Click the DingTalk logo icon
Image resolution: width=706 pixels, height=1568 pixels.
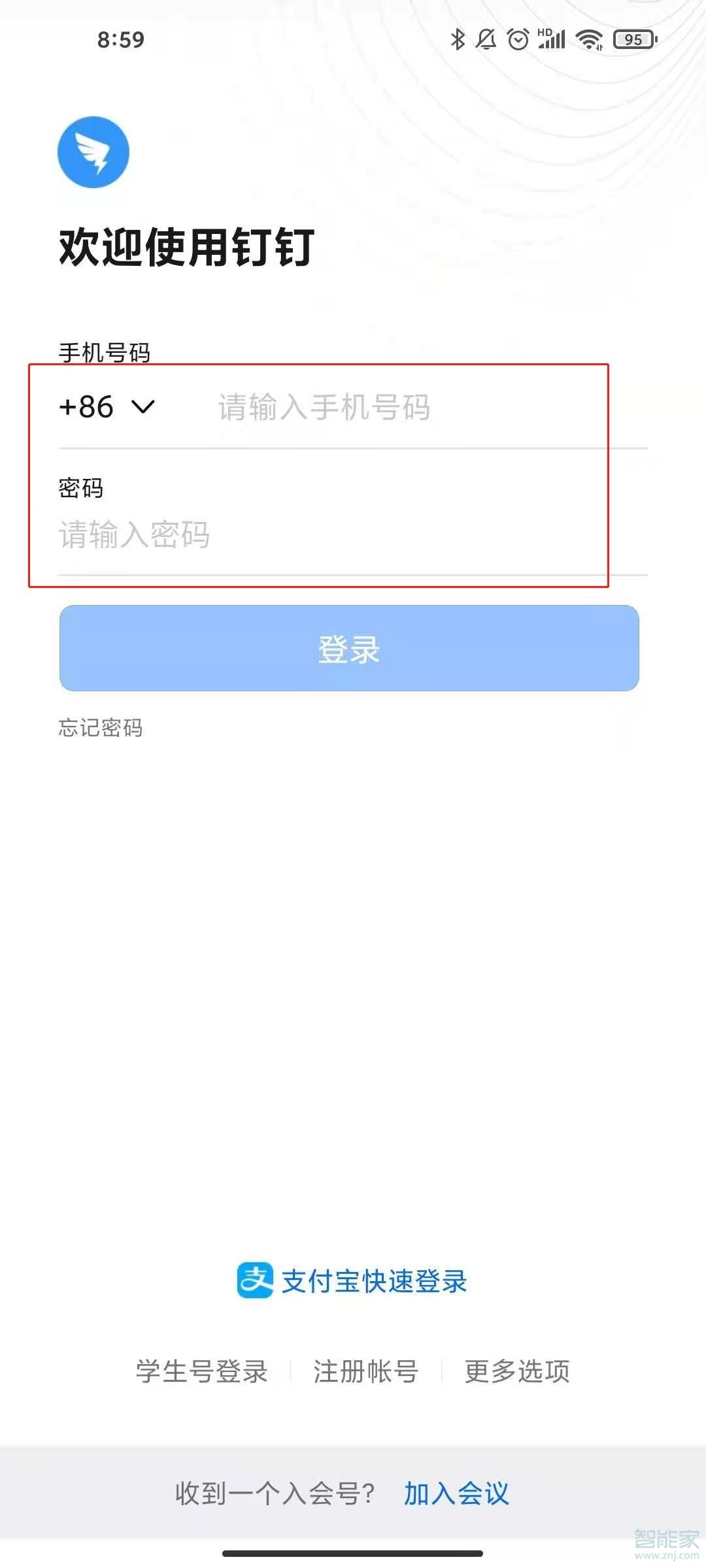pos(93,152)
